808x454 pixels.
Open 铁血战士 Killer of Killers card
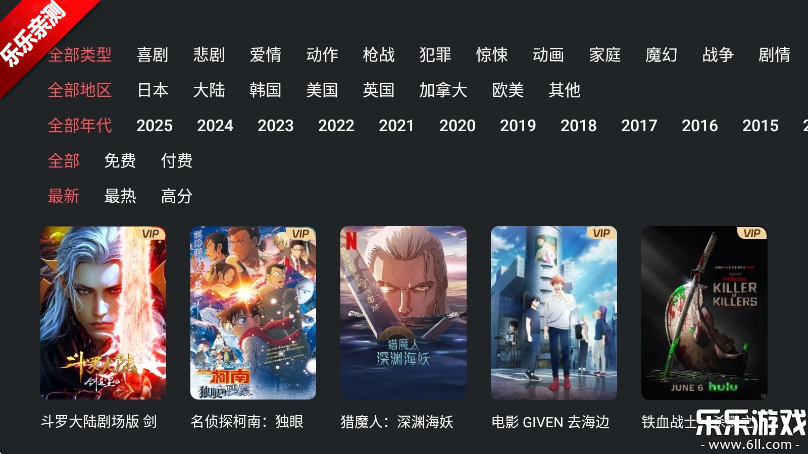(704, 313)
